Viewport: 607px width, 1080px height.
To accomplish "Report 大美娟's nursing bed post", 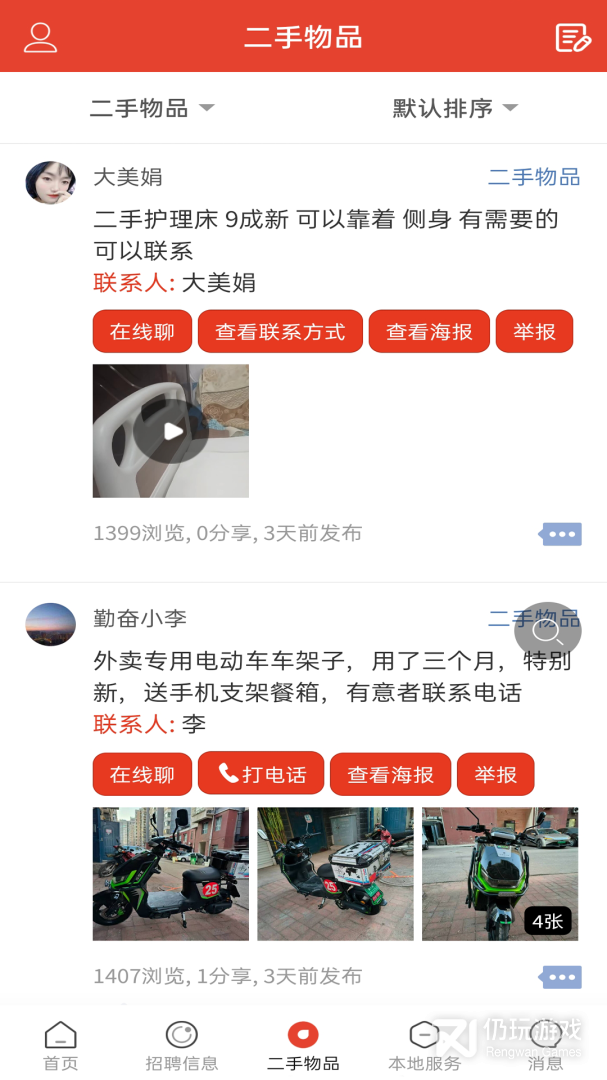I will point(534,332).
